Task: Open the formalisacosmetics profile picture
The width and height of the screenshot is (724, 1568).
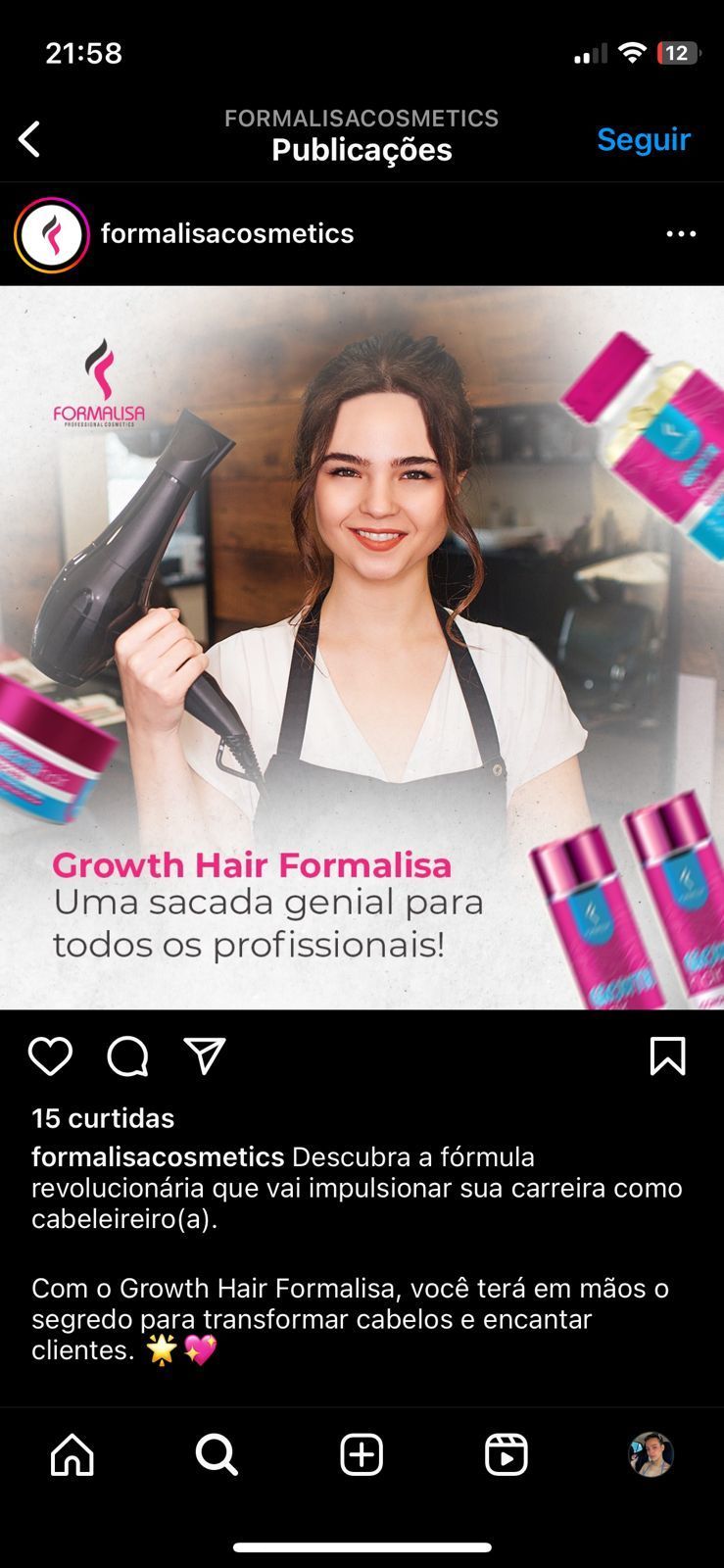Action: pyautogui.click(x=52, y=234)
